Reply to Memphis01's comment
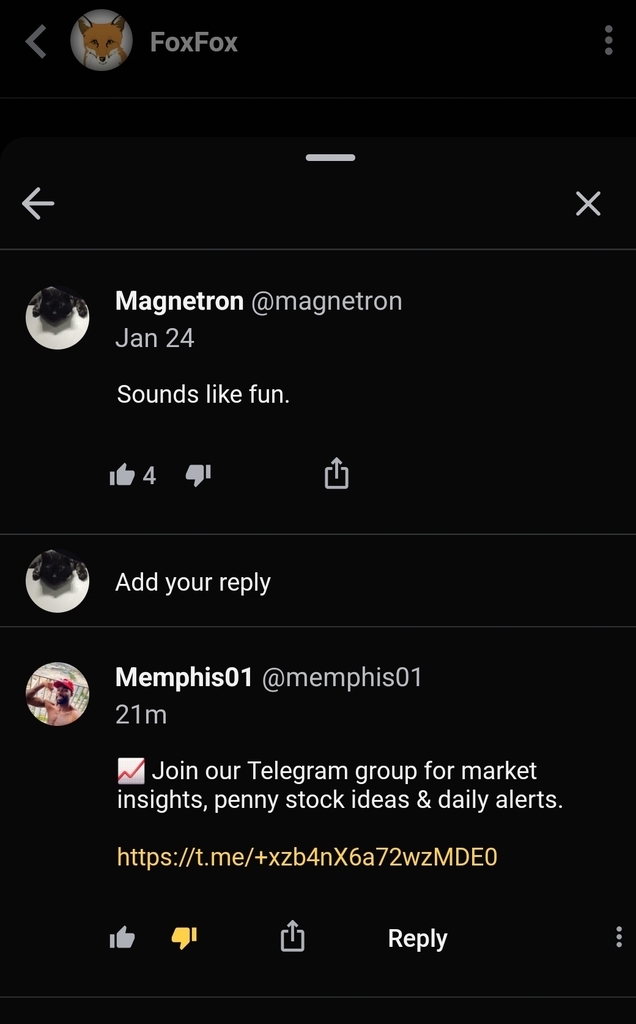 coord(417,938)
